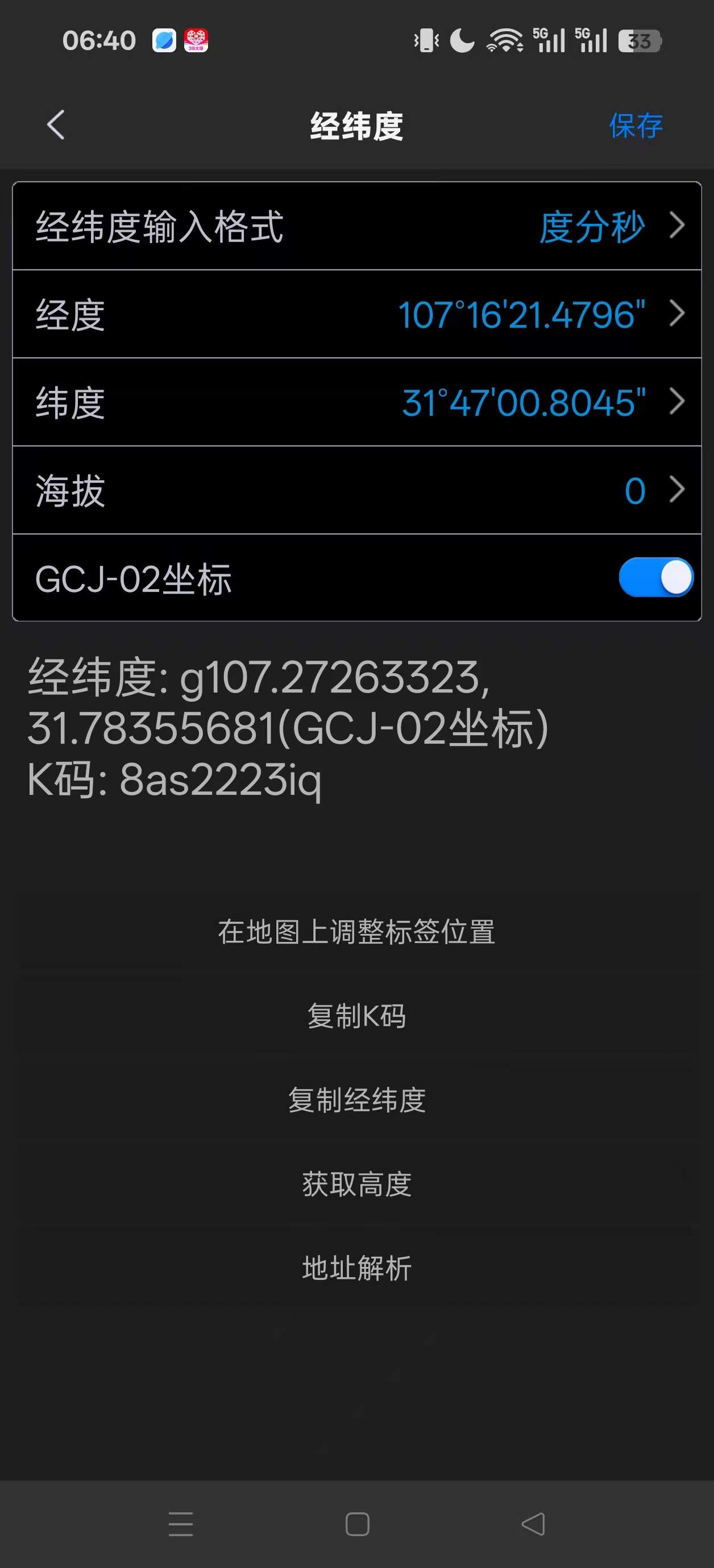Disable the GCJ-02坐标 switch
714x1568 pixels.
pos(655,578)
